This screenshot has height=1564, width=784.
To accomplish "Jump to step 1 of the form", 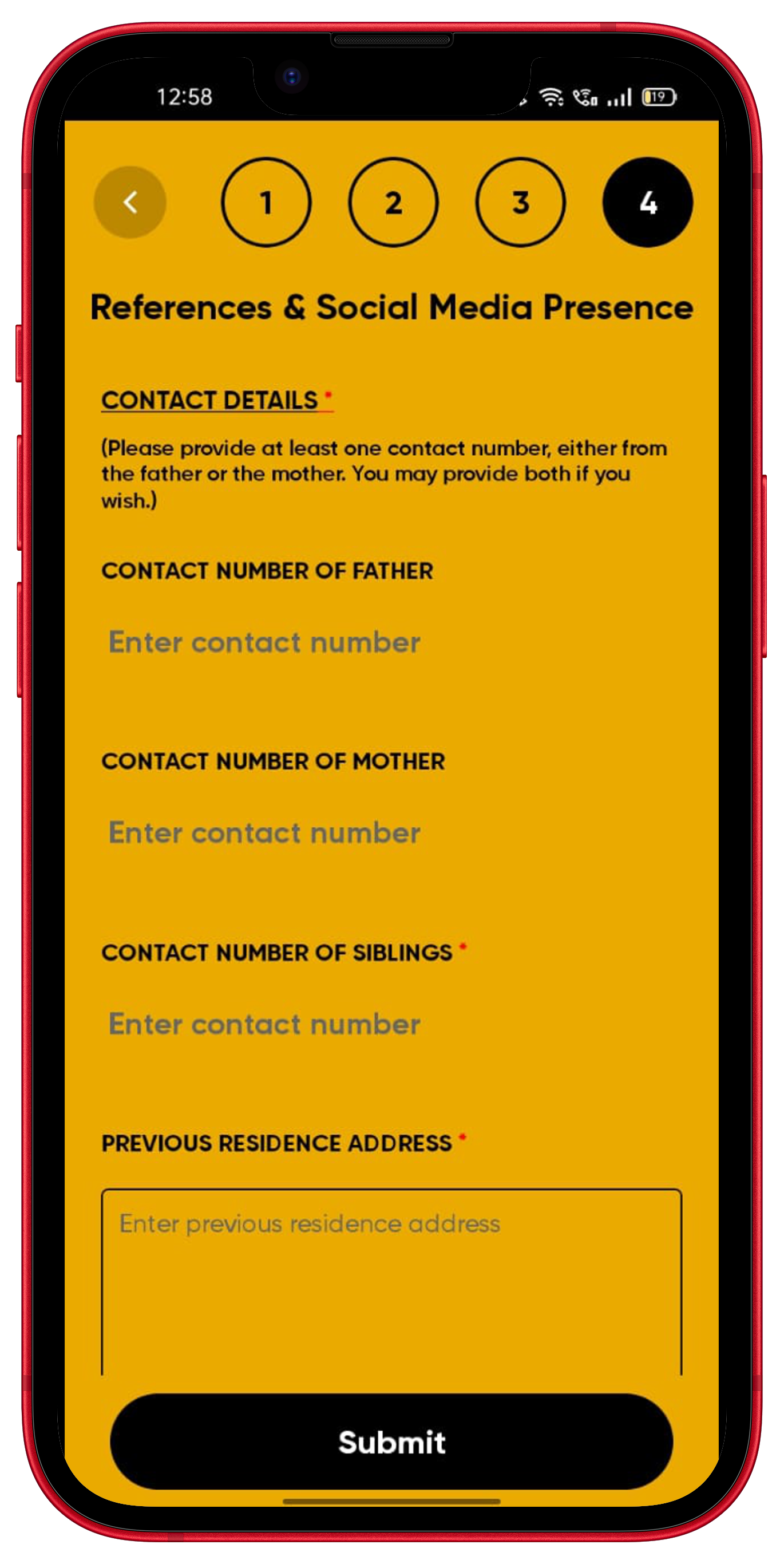I will click(x=266, y=202).
